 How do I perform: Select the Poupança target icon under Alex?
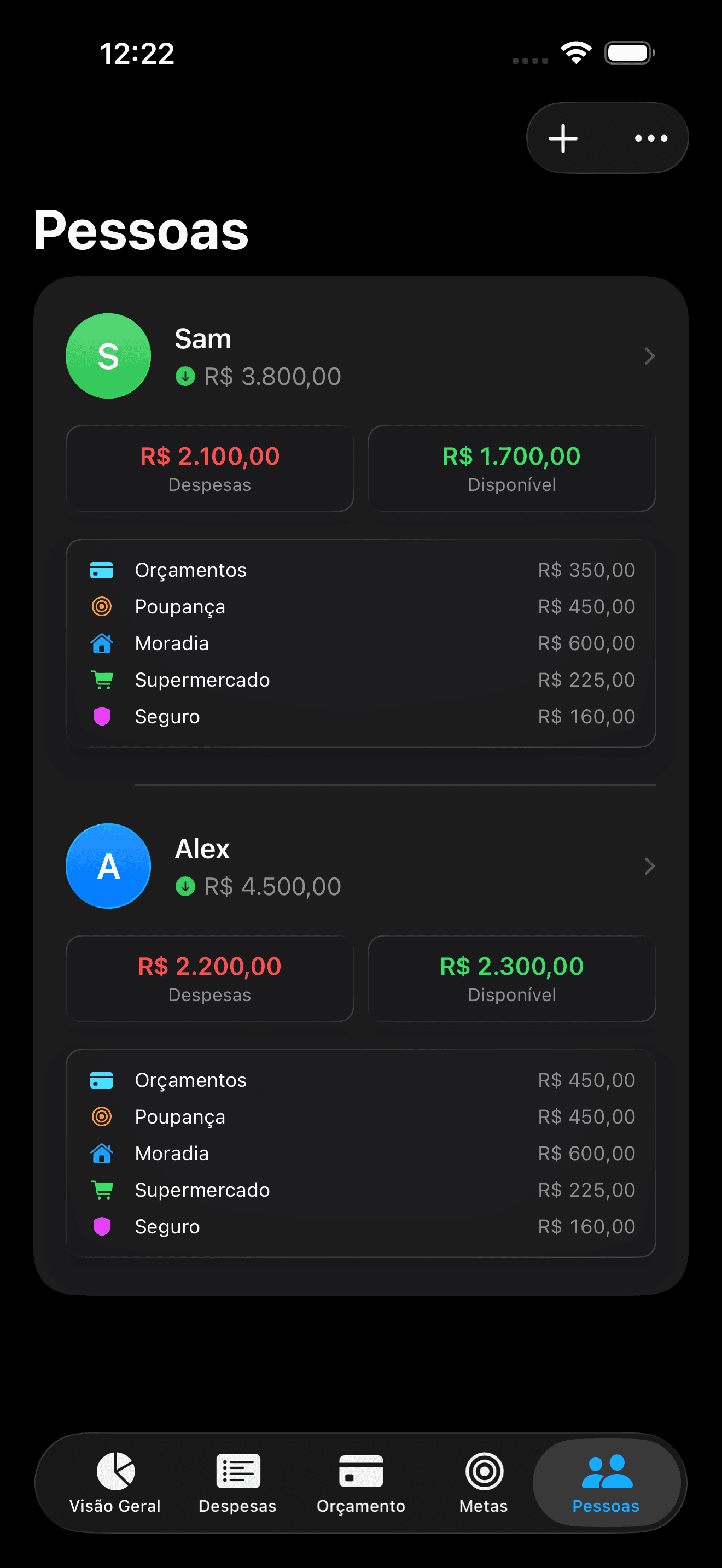(102, 1116)
